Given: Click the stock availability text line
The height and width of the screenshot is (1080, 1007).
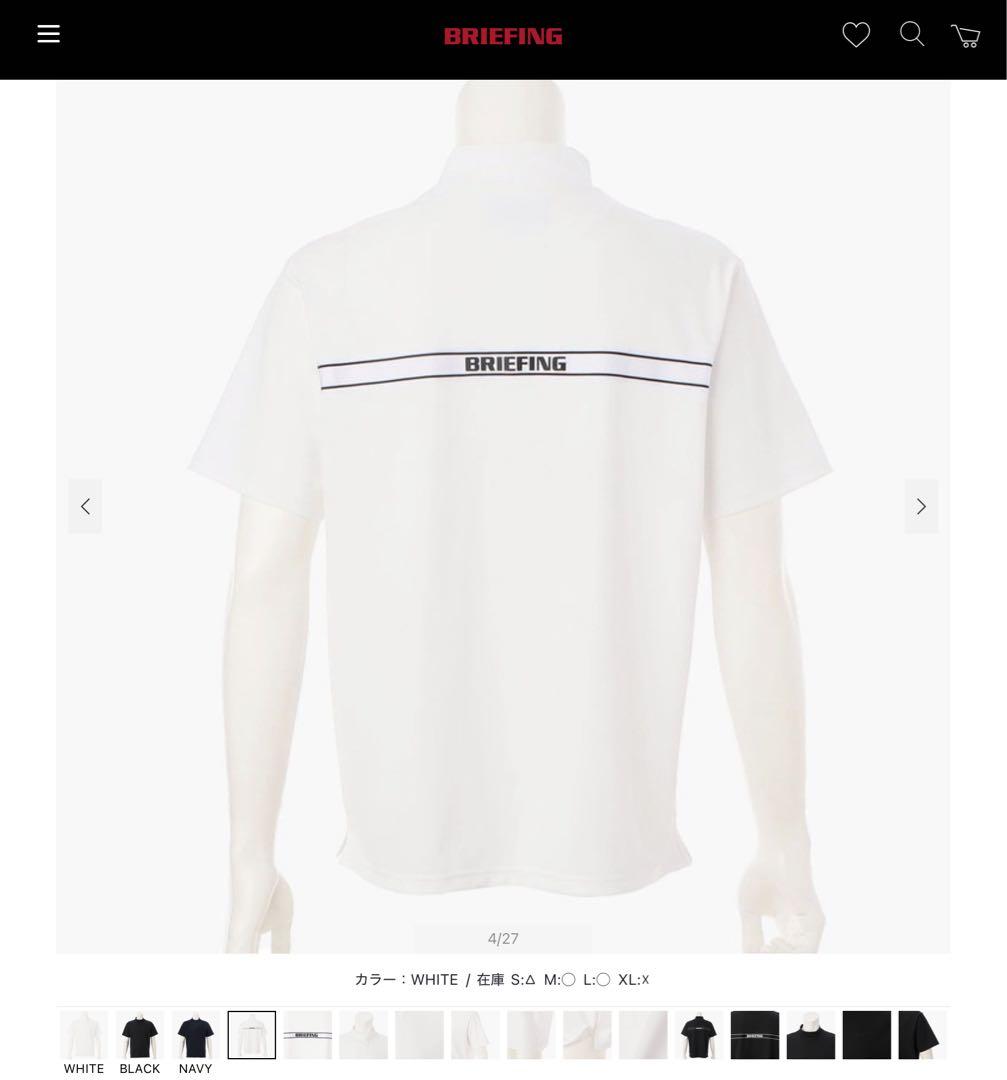Looking at the screenshot, I should [x=502, y=979].
